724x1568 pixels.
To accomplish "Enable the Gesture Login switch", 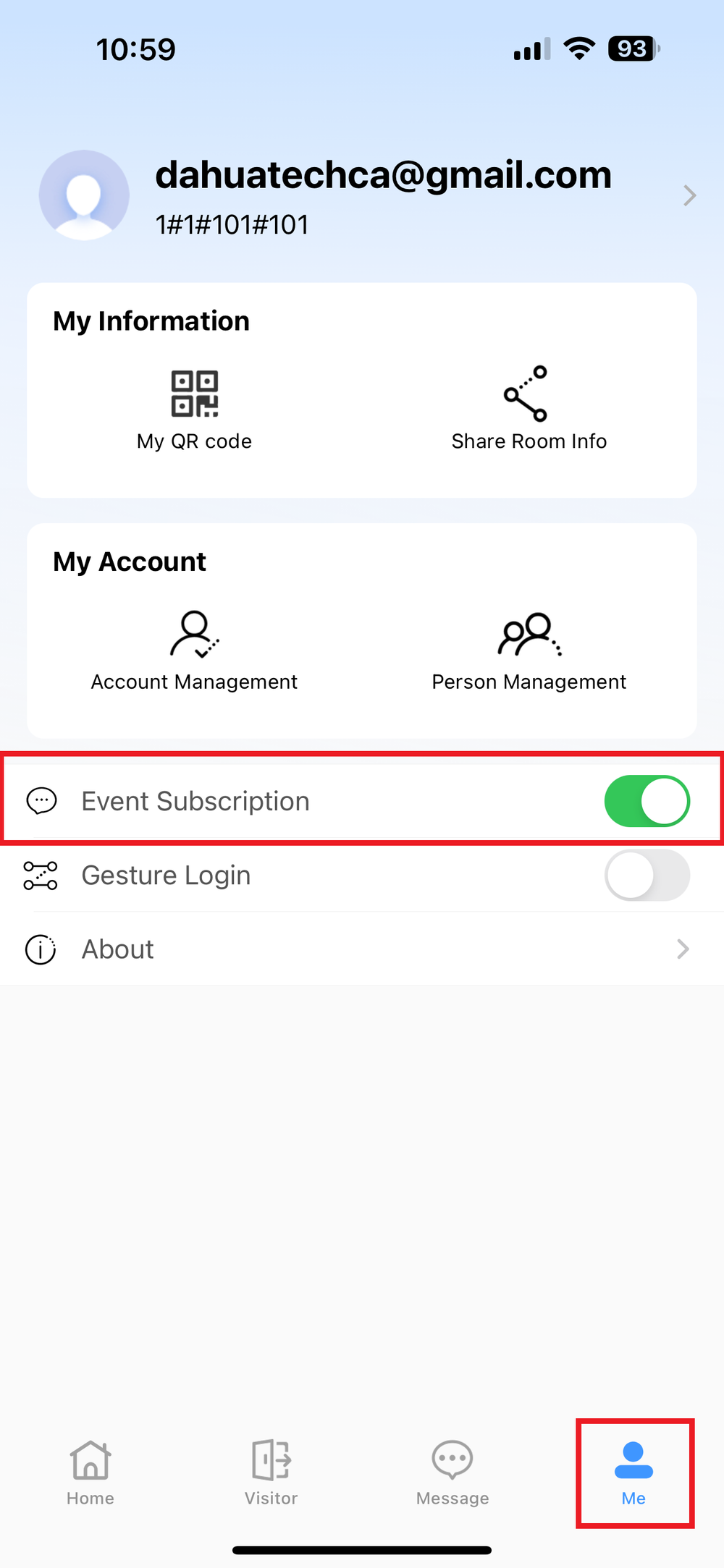I will [647, 875].
